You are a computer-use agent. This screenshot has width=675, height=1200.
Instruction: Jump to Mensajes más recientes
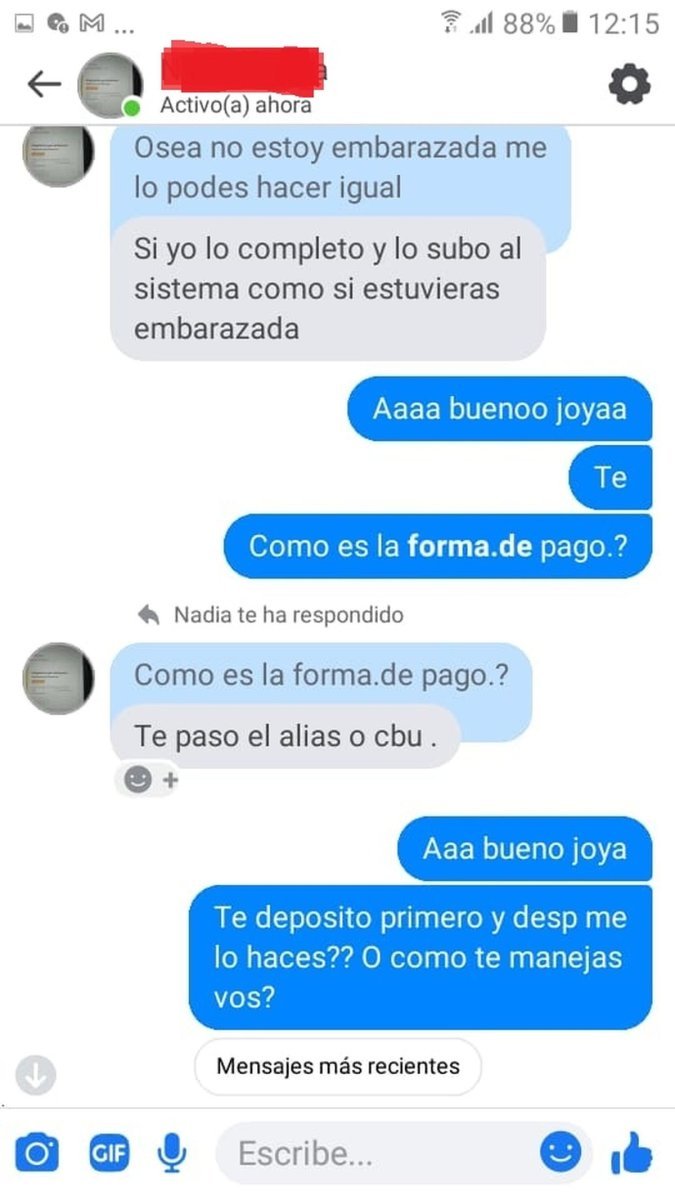tap(338, 1066)
